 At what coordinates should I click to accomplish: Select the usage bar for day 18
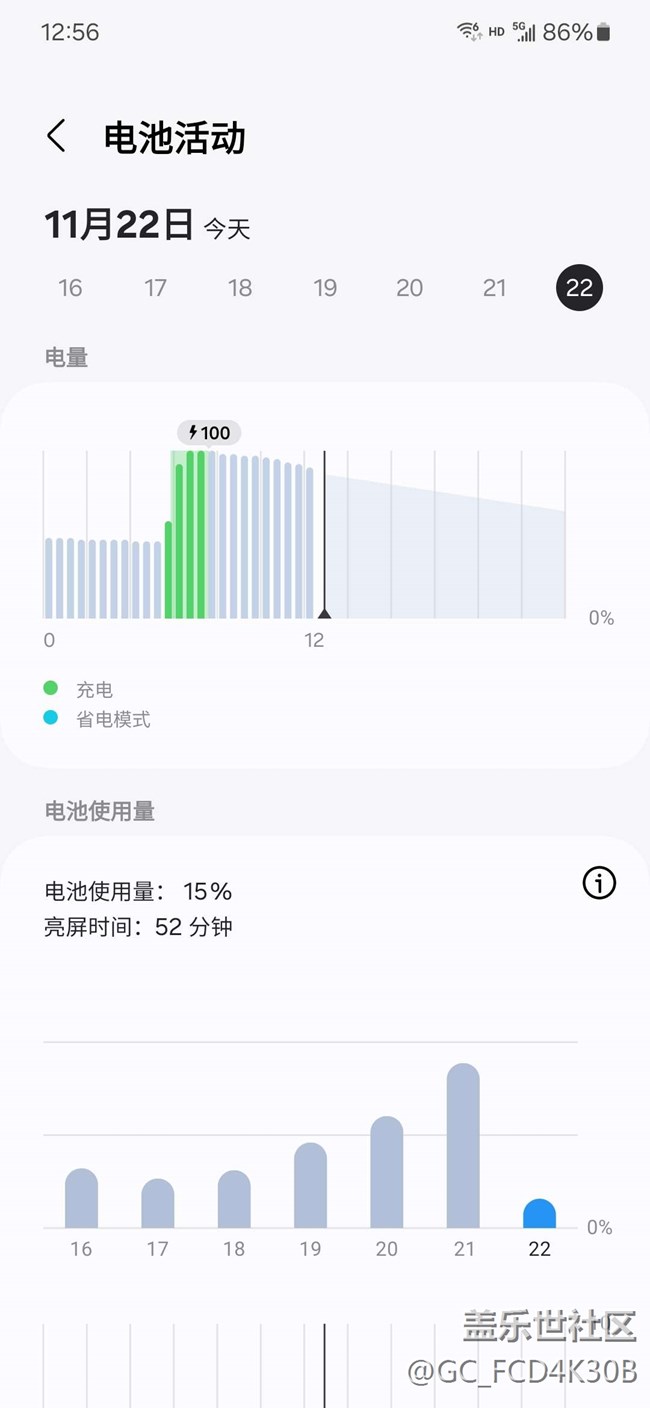pyautogui.click(x=234, y=1199)
